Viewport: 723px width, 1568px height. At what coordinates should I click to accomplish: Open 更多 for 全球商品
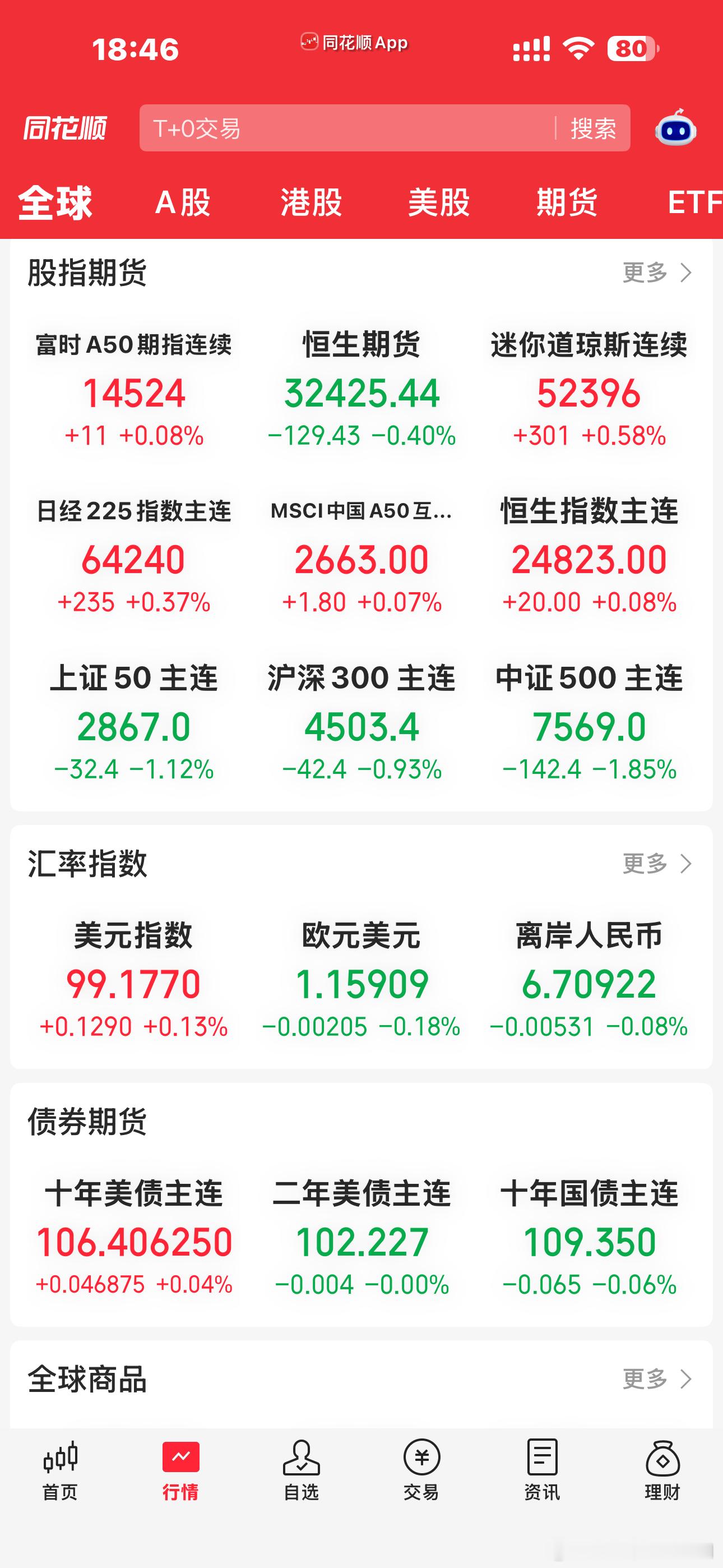click(x=657, y=1378)
